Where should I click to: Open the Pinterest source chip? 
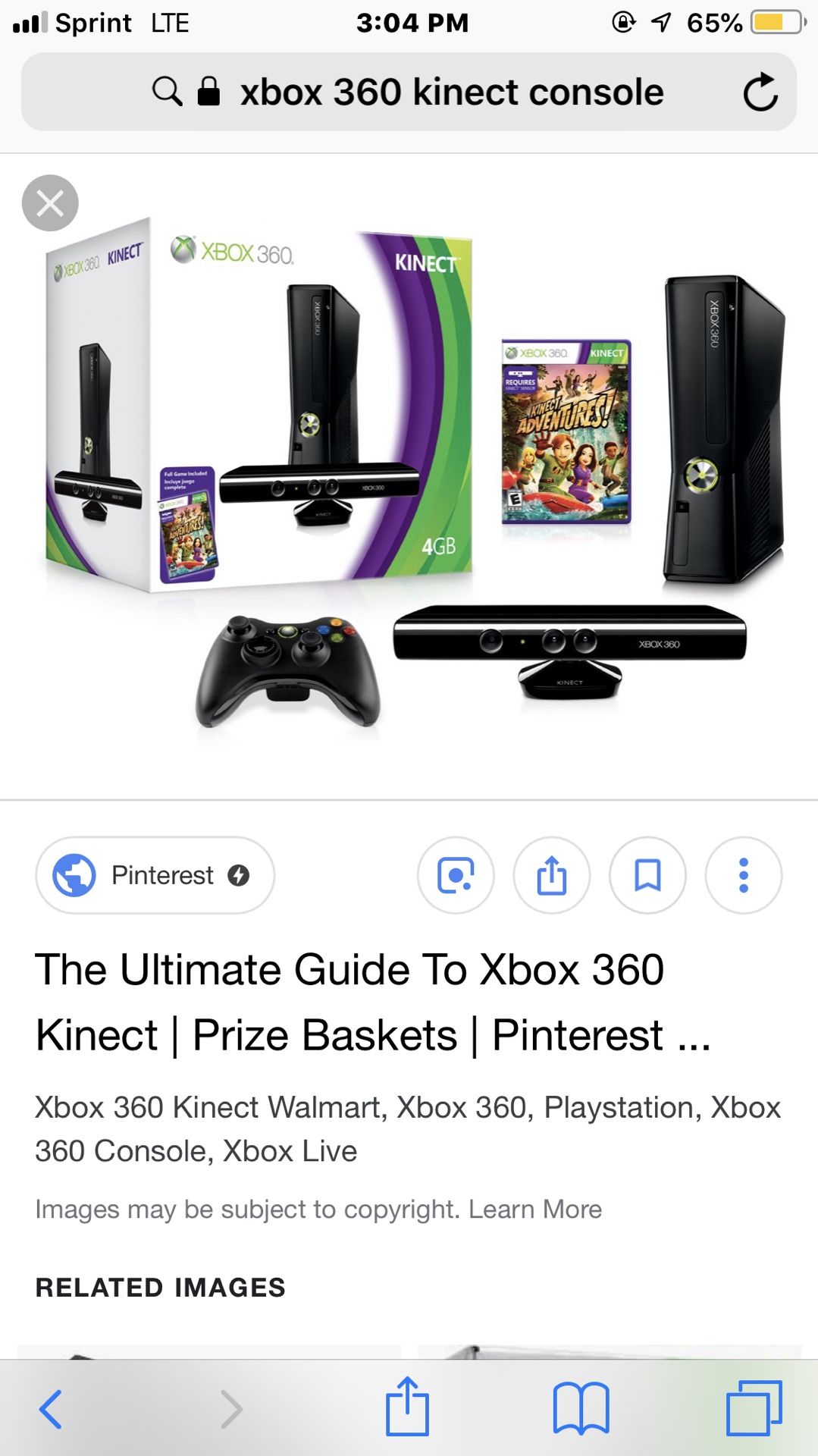(x=155, y=875)
